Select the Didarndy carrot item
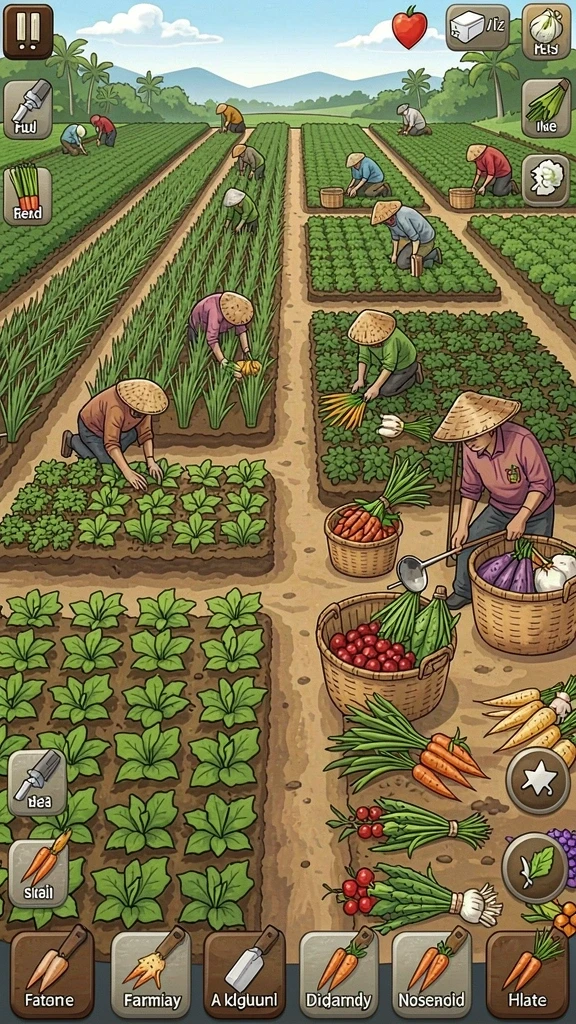Screen dimensions: 576x1024 click(338, 972)
